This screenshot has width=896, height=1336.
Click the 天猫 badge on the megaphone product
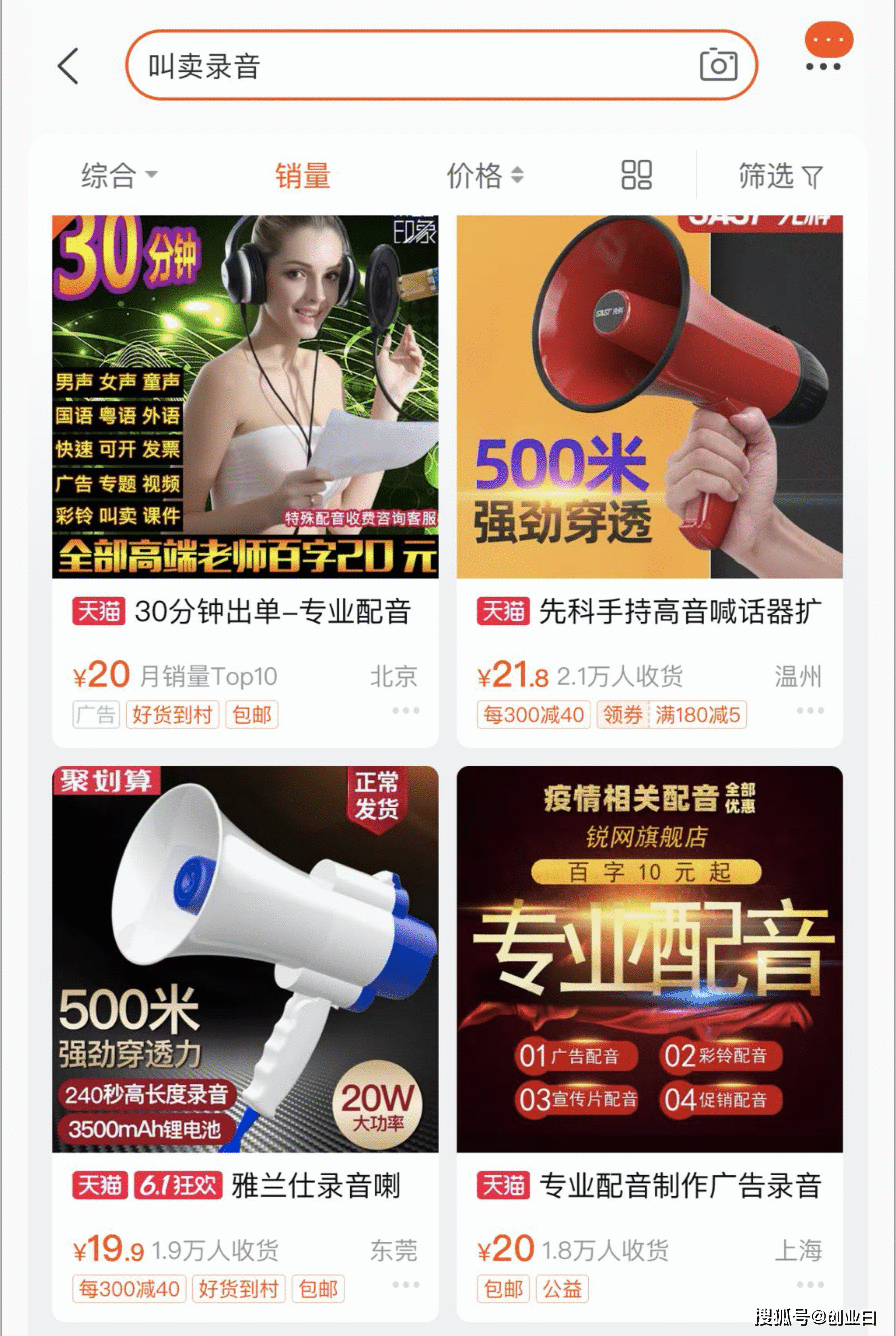click(504, 613)
